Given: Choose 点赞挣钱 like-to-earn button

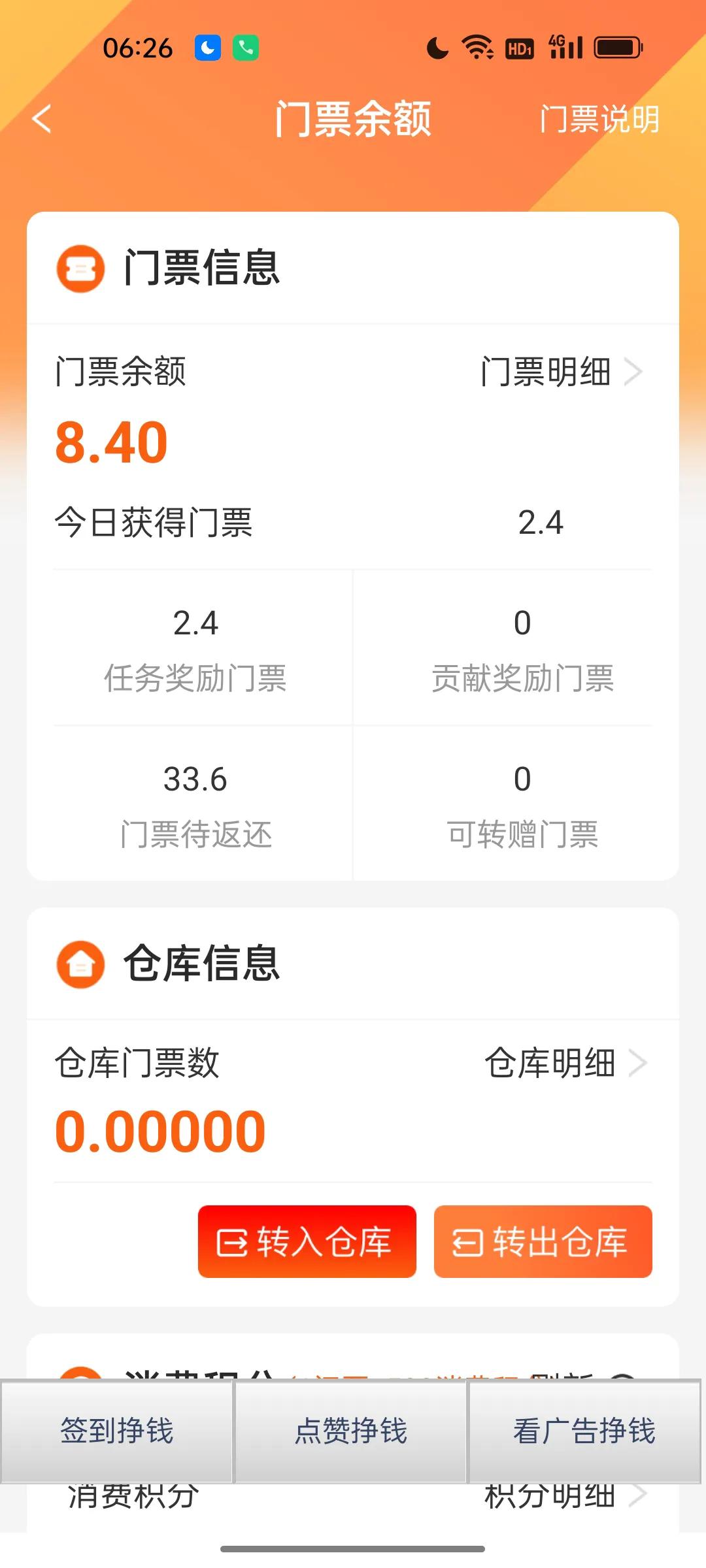Looking at the screenshot, I should coord(351,1431).
